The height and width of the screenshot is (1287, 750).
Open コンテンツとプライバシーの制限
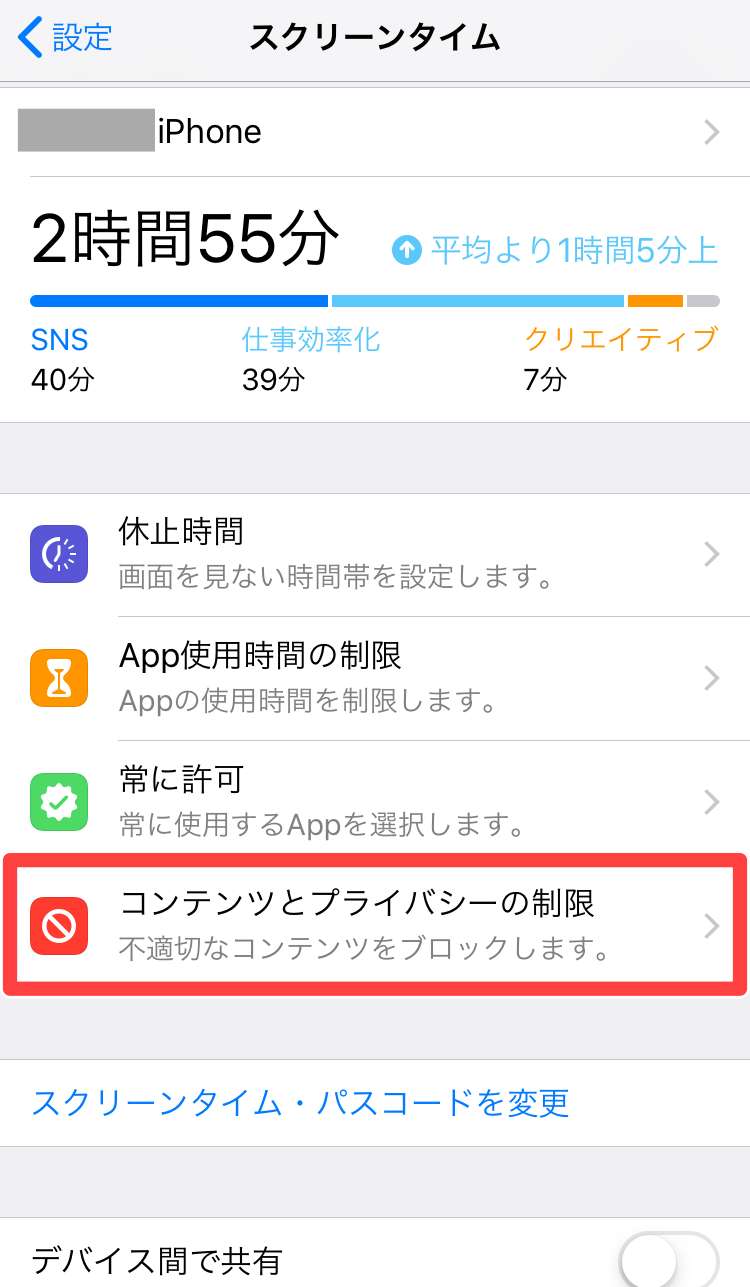[374, 925]
